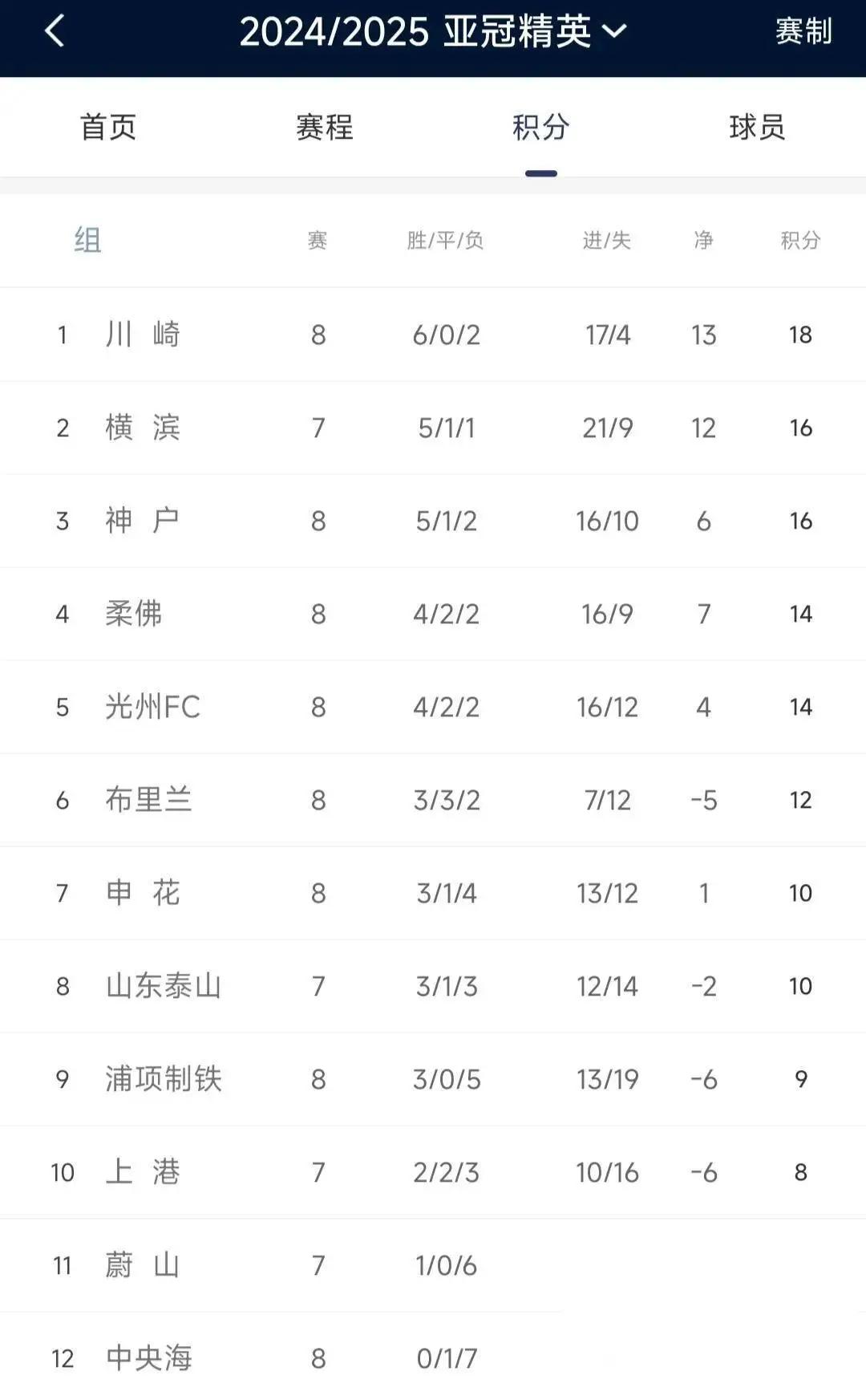Image resolution: width=866 pixels, height=1400 pixels.
Task: Go back using the top-left arrow
Action: [x=54, y=32]
